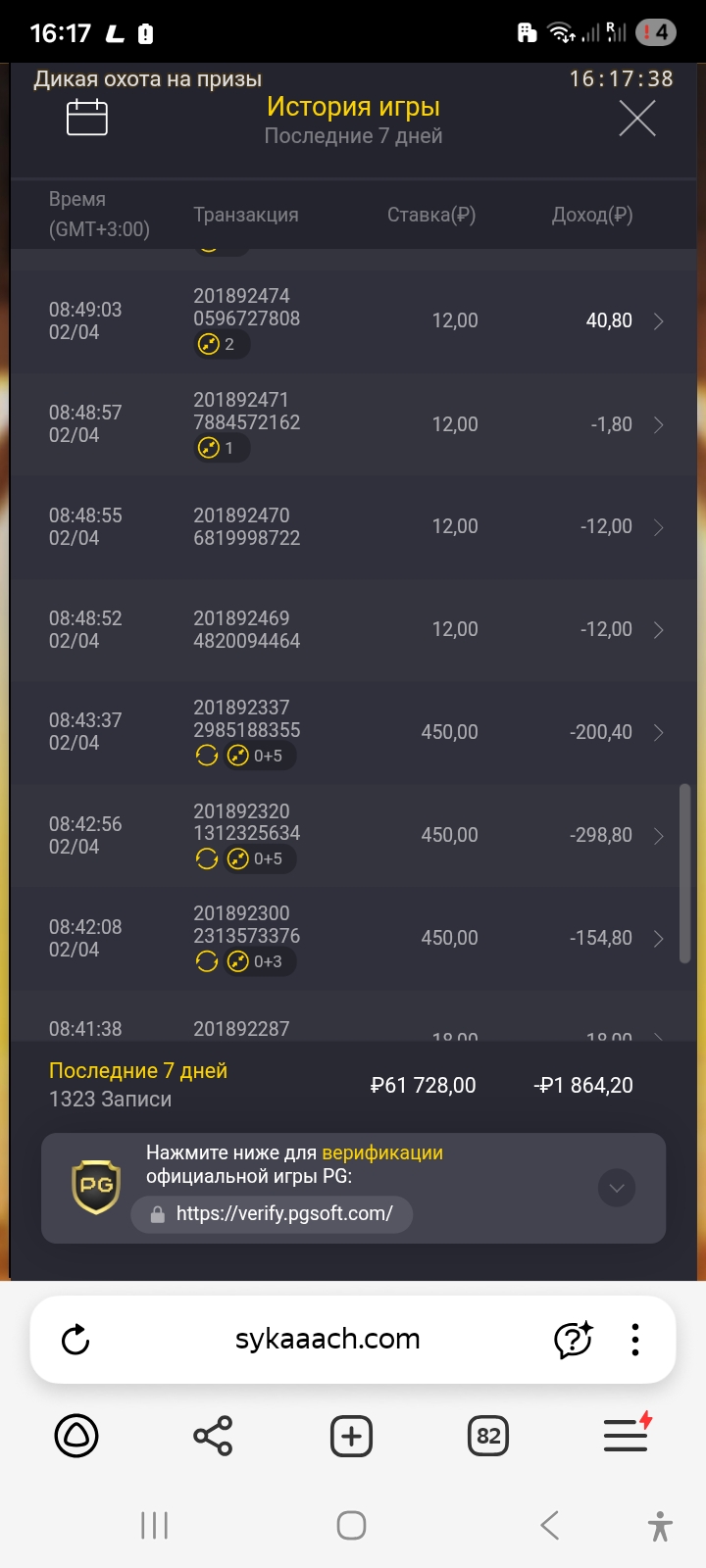Reload the page in the browser
This screenshot has height=1568, width=706.
click(x=76, y=1340)
